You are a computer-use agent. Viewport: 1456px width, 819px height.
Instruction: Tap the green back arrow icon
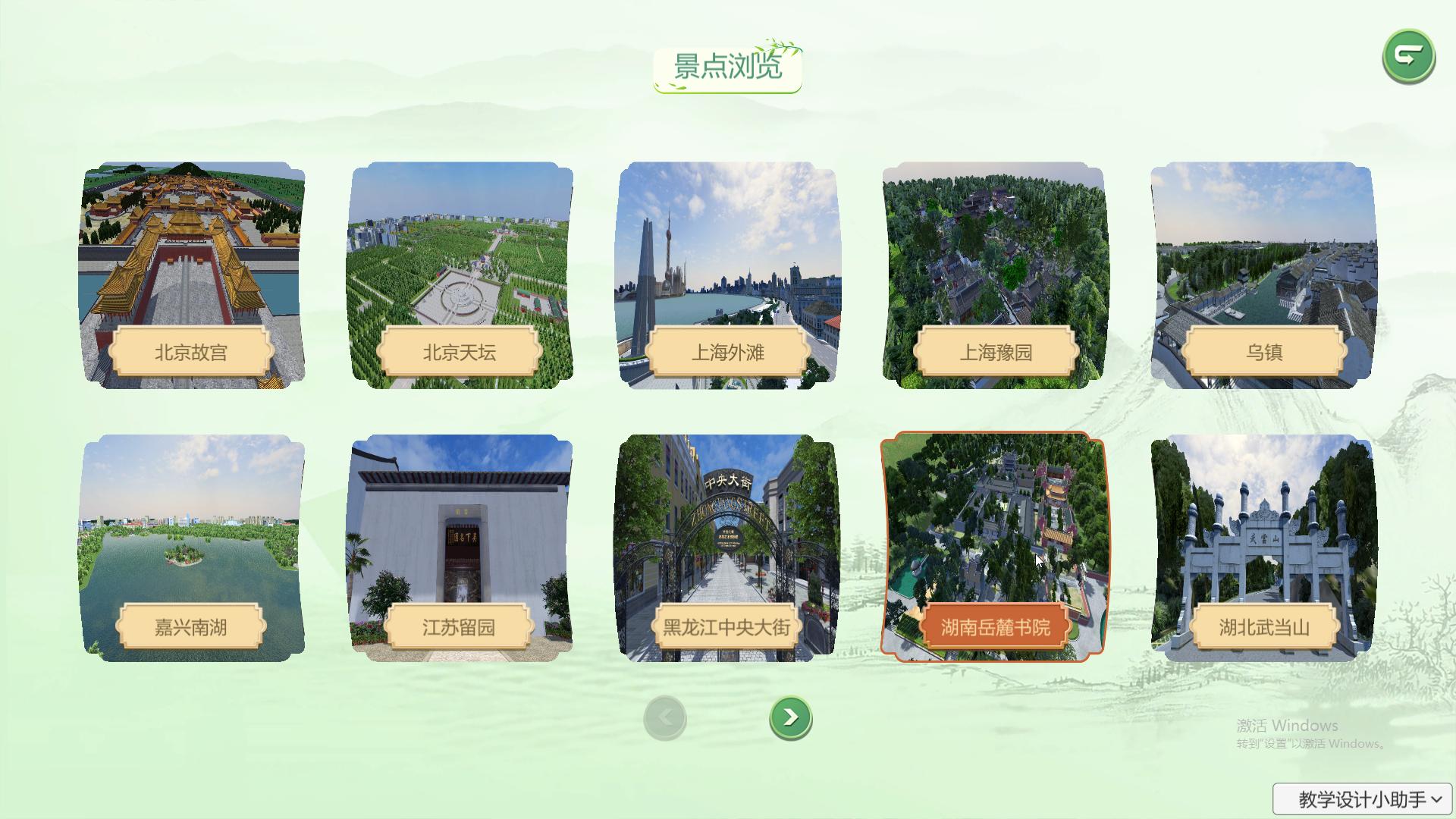(1408, 56)
